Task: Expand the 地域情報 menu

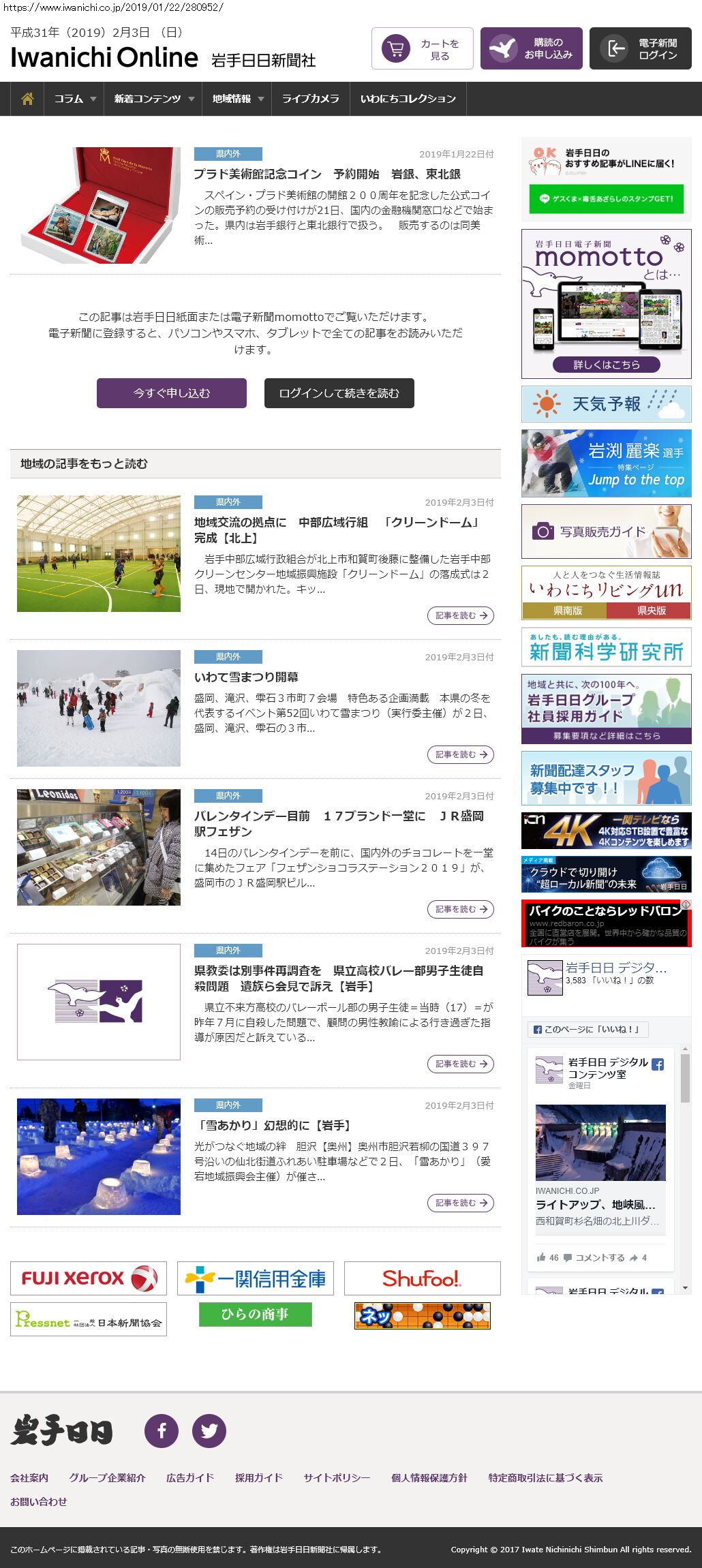Action: coord(237,99)
